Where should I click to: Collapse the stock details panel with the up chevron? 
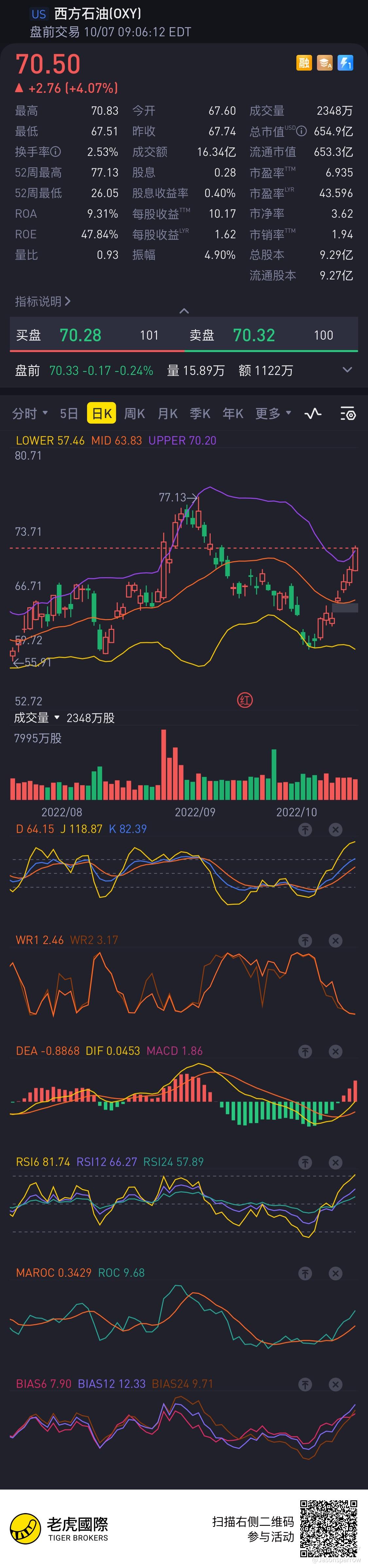tap(184, 311)
